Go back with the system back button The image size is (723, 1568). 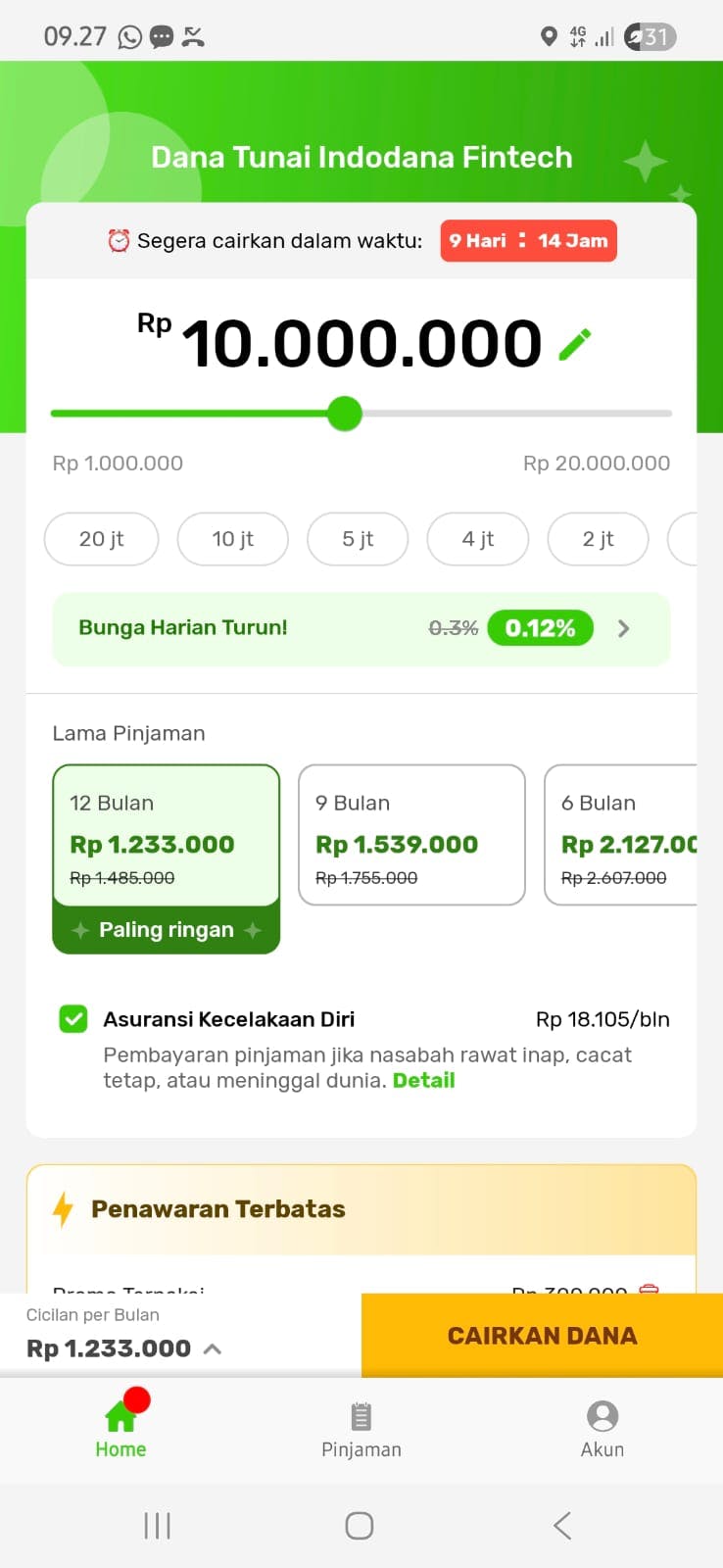562,1525
